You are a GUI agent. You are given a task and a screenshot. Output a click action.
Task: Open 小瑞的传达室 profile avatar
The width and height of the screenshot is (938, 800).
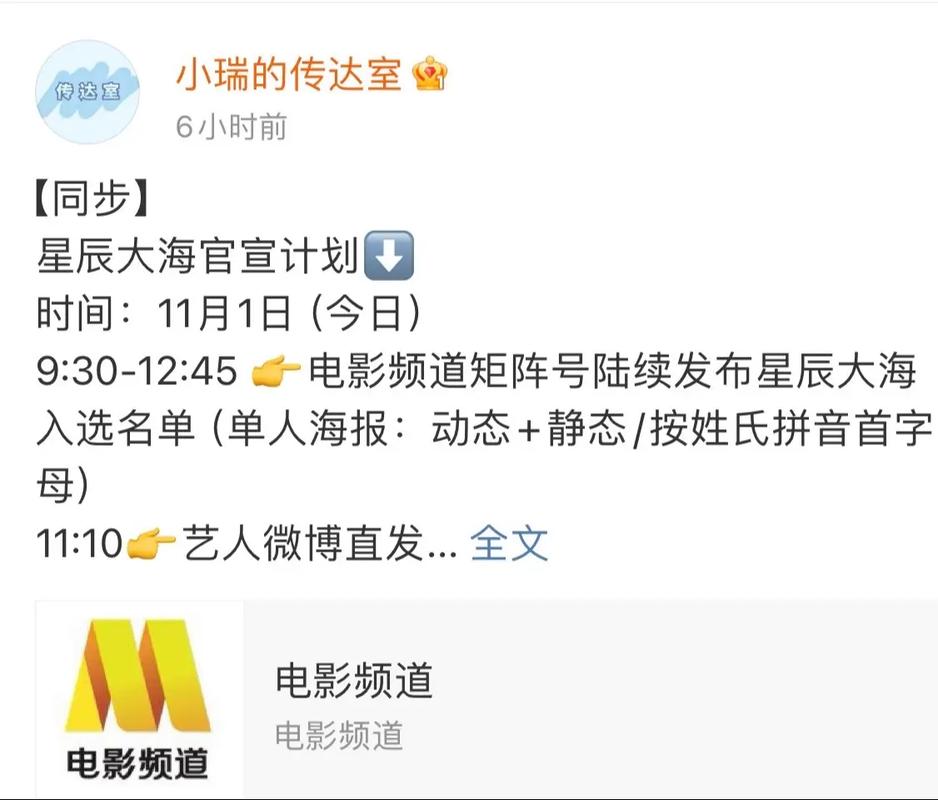tap(86, 94)
